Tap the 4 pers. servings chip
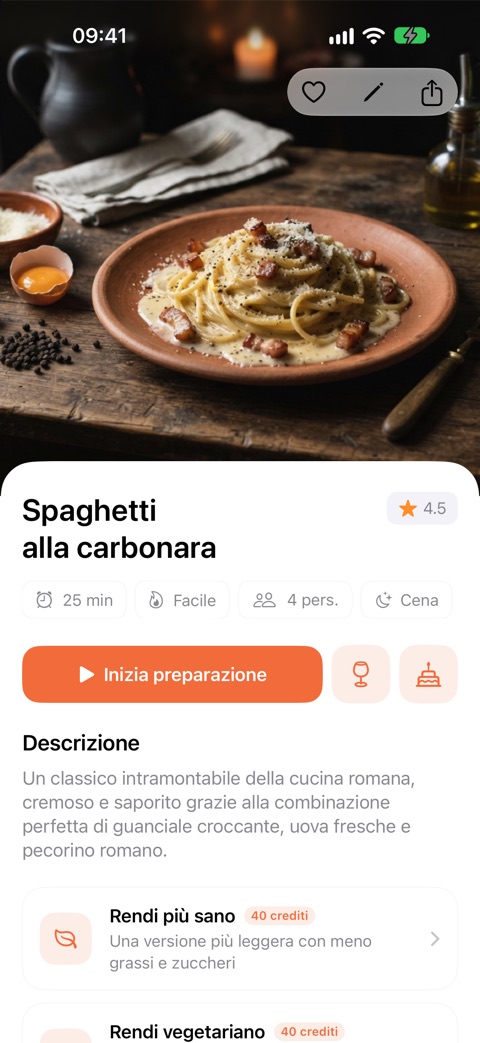Screen dimensions: 480x1043 [295, 600]
